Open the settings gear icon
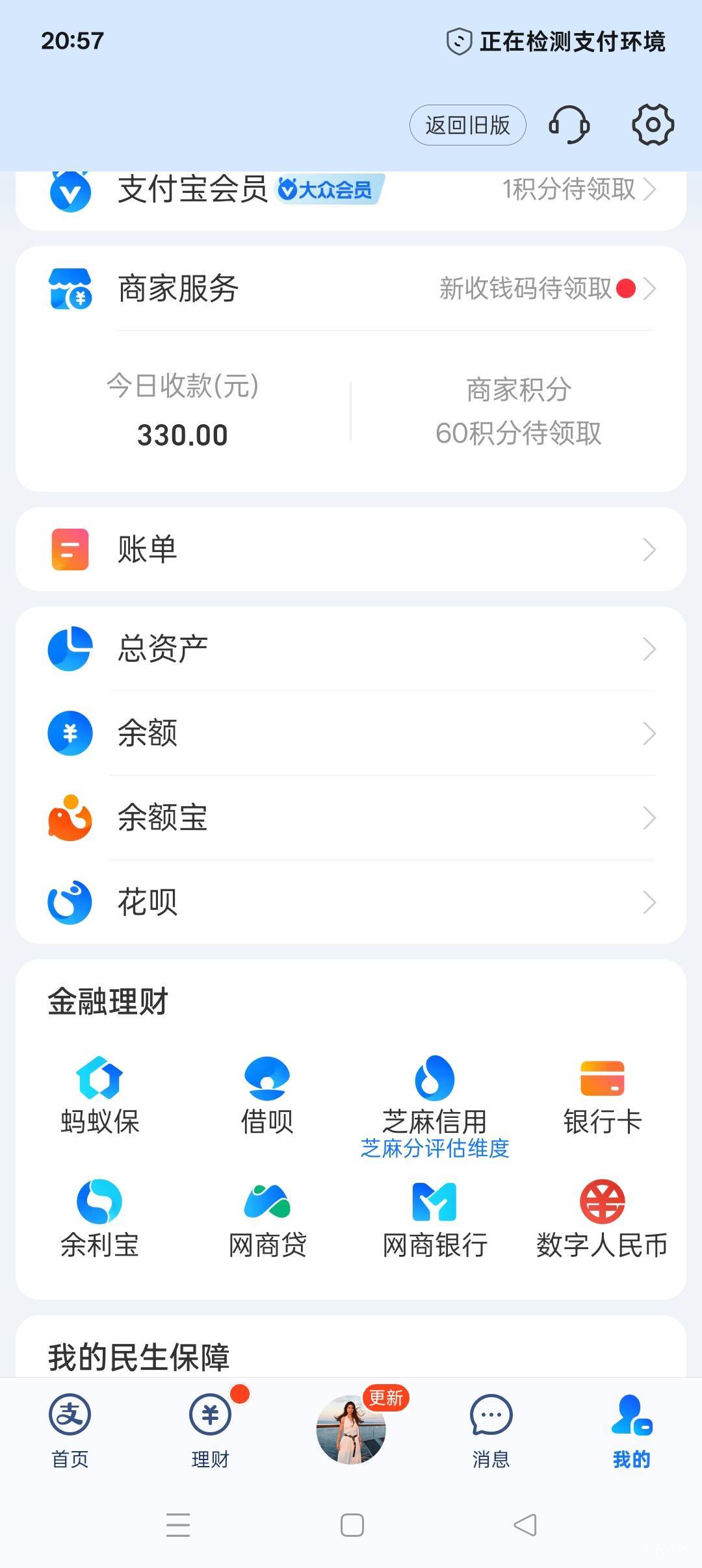This screenshot has width=702, height=1568. click(x=653, y=124)
